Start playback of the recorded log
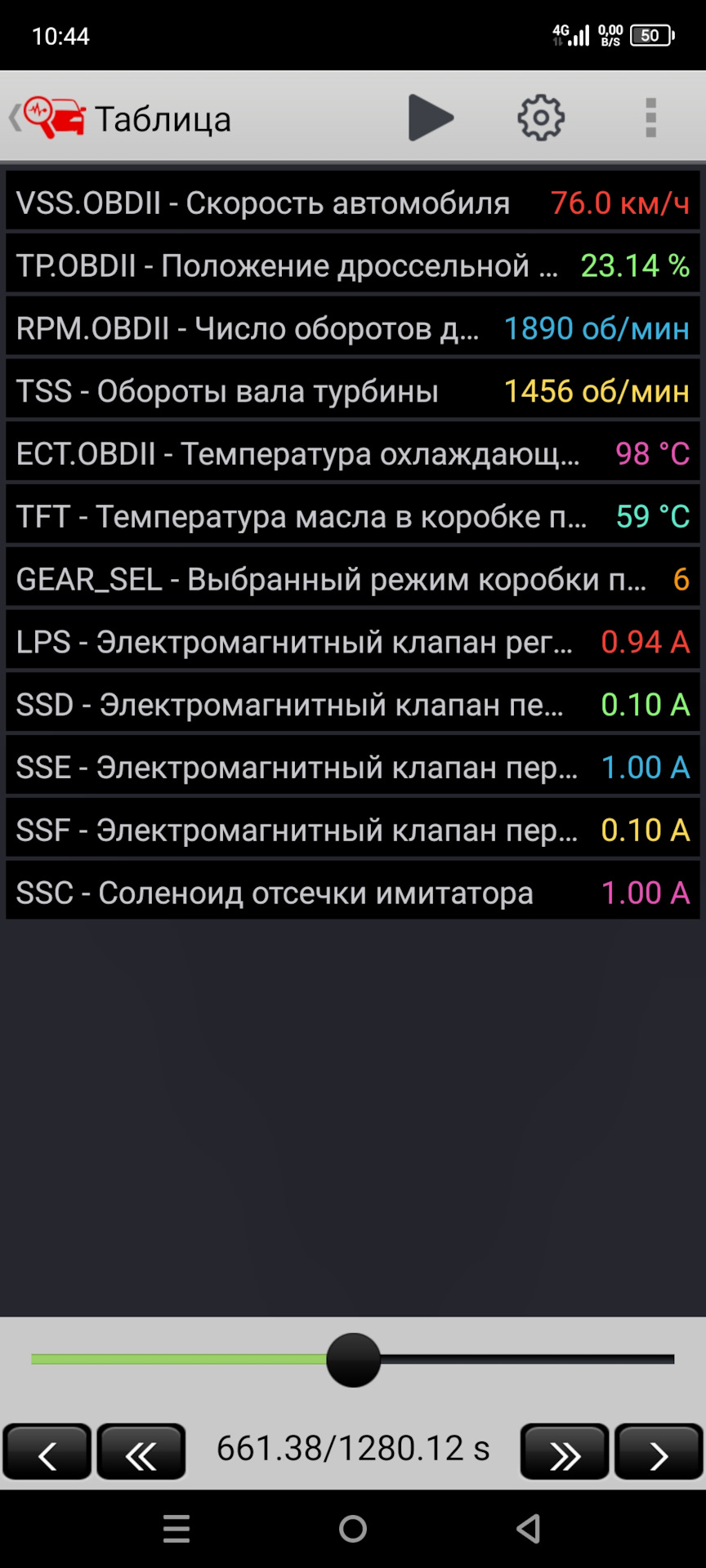The image size is (706, 1568). (430, 118)
